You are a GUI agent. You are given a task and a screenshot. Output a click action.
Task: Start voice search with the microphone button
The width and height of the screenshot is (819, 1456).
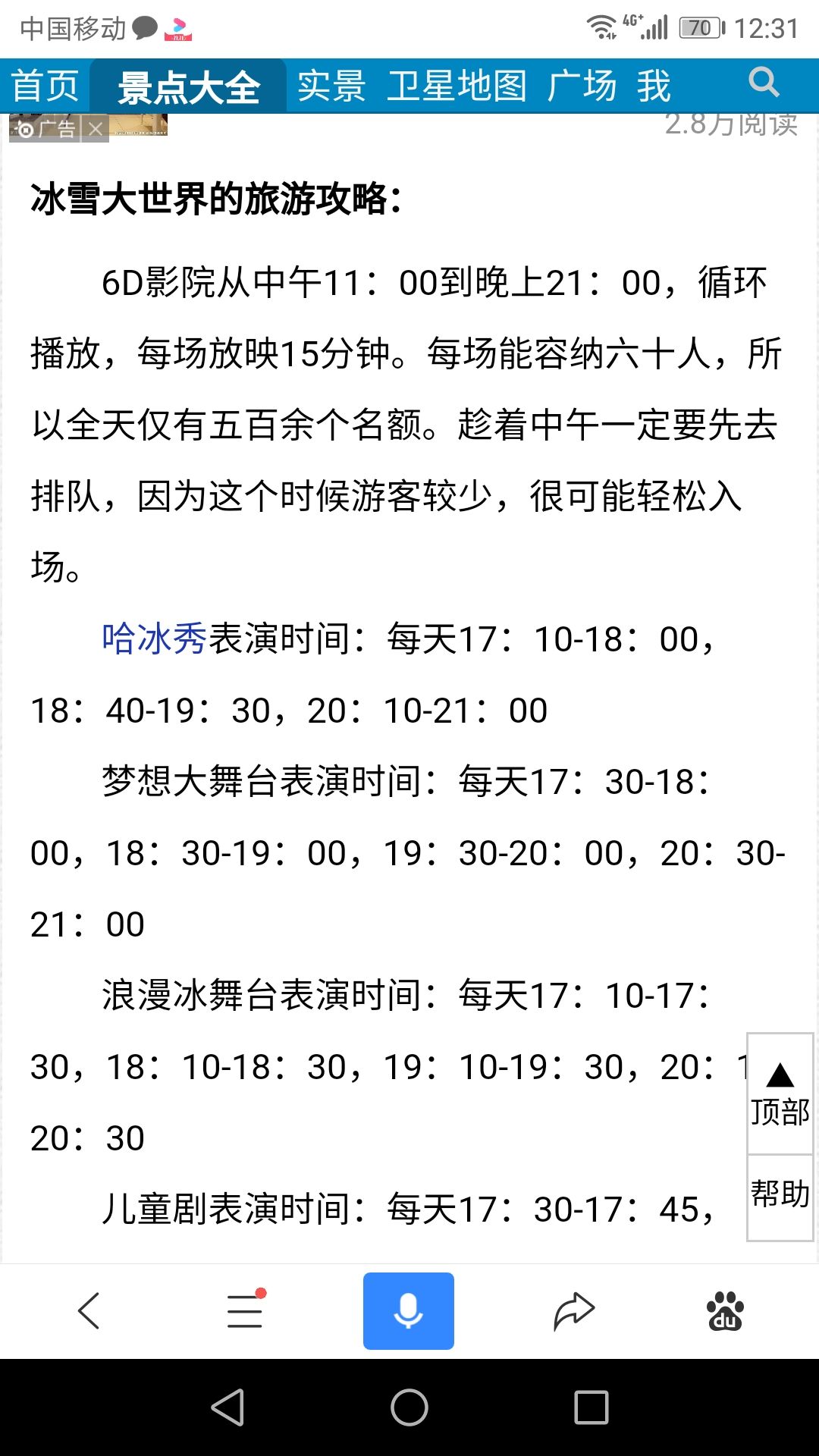[409, 1311]
